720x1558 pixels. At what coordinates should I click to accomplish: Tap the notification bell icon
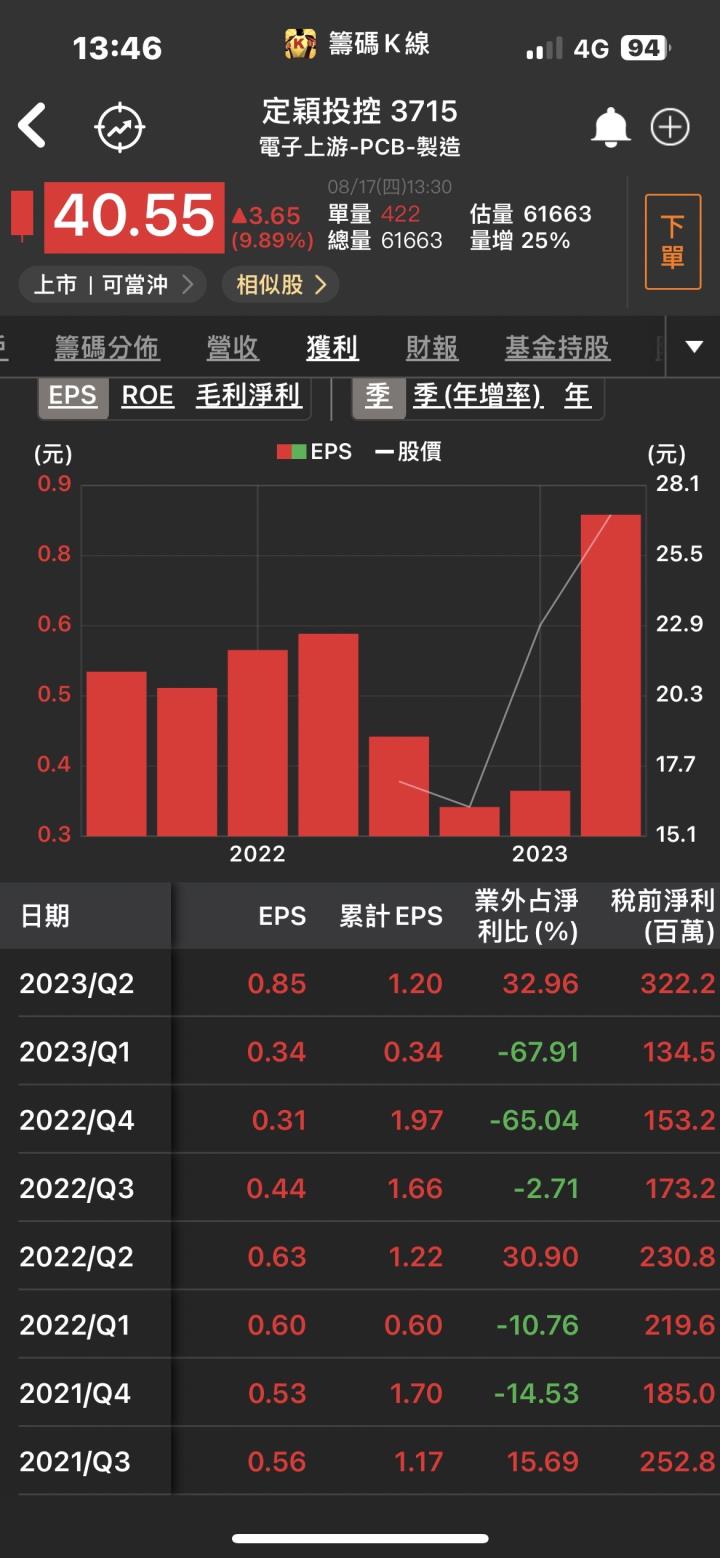click(x=611, y=126)
